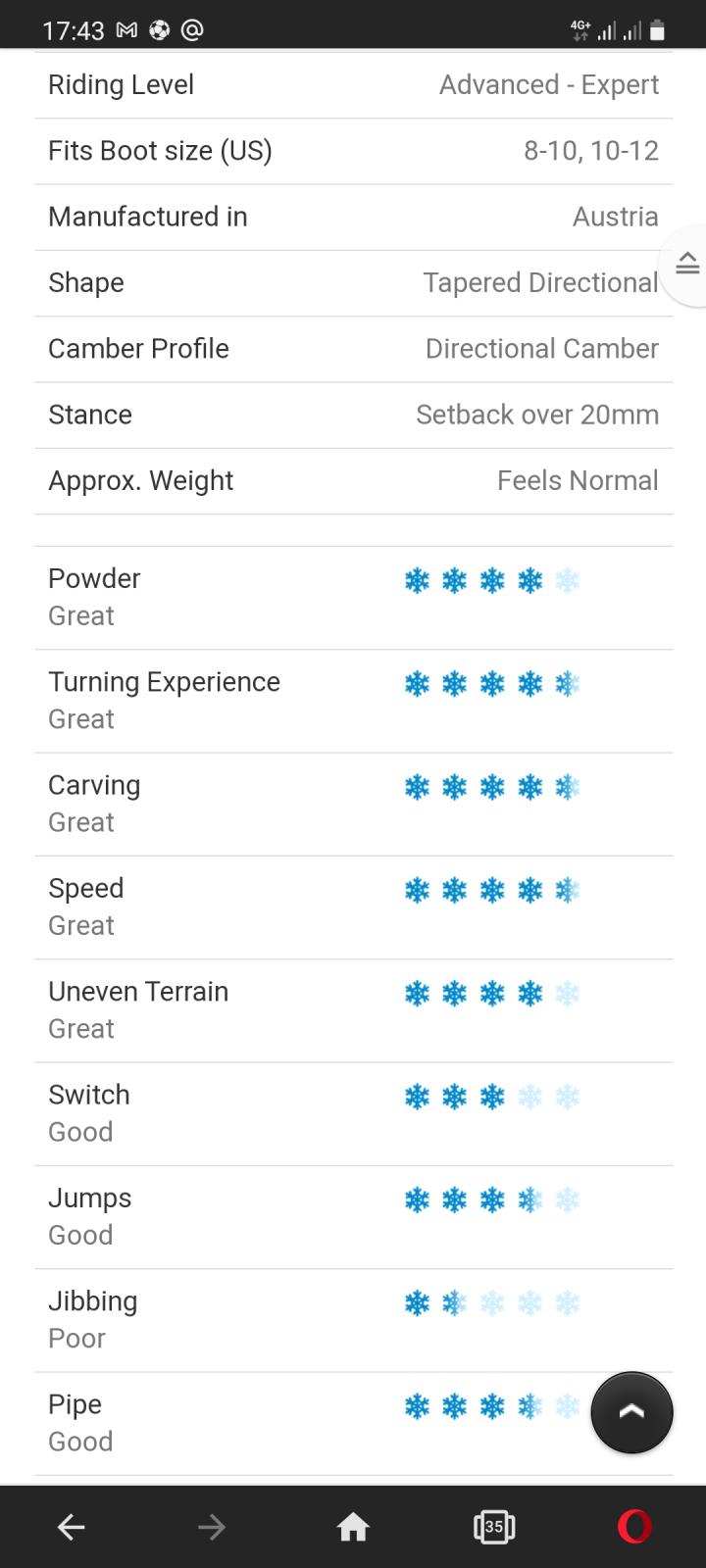Go forward to the next page
The width and height of the screenshot is (706, 1568).
point(212,1526)
